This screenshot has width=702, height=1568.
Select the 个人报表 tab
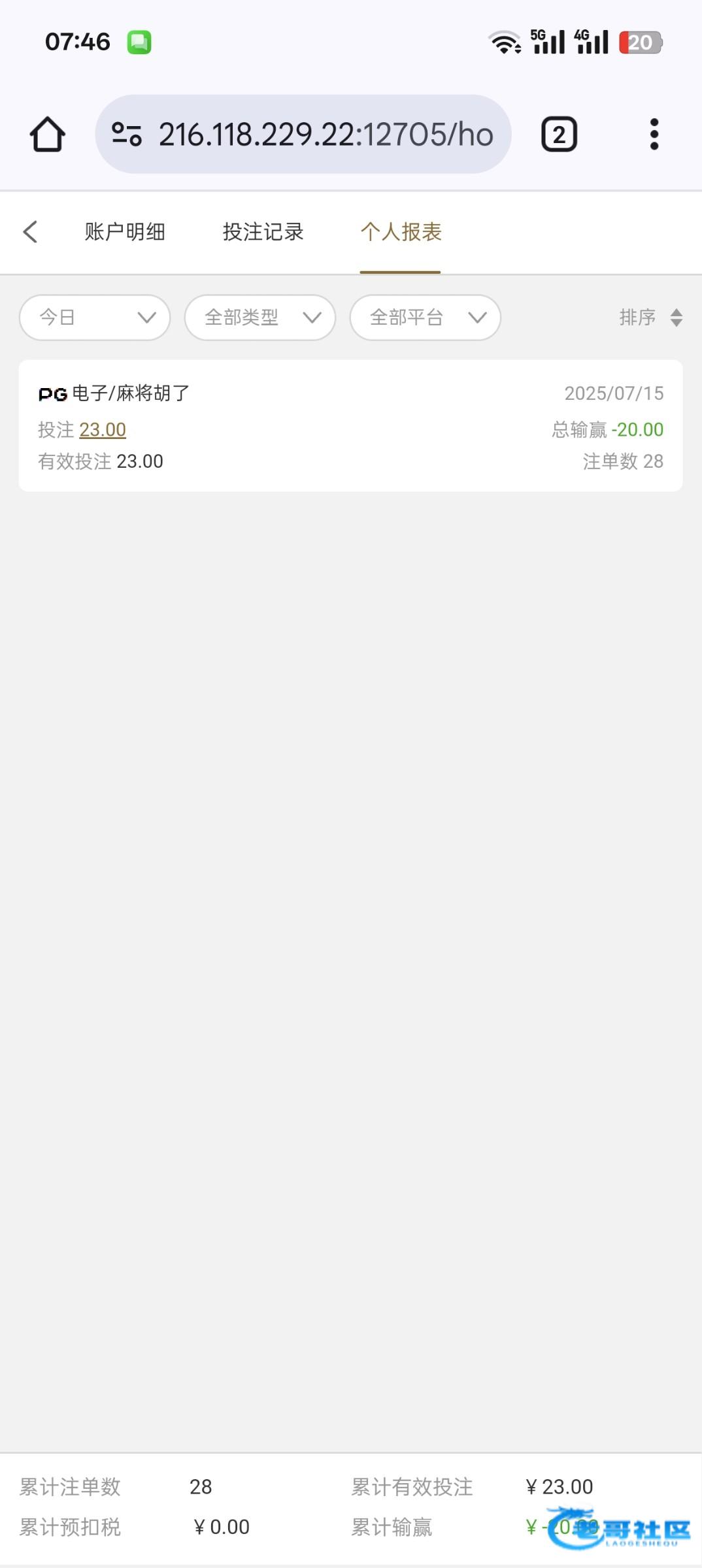pyautogui.click(x=401, y=232)
